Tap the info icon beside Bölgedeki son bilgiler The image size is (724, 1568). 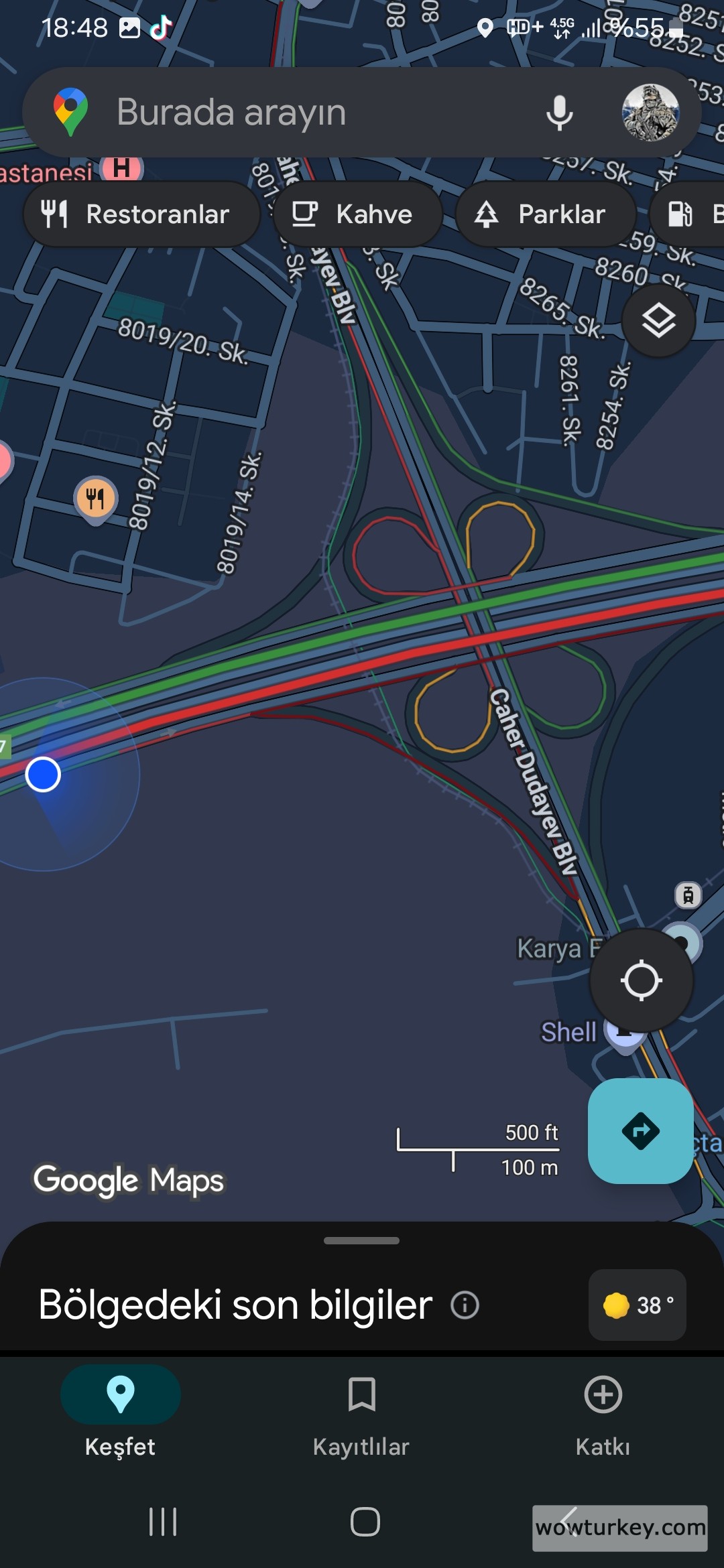click(465, 1305)
